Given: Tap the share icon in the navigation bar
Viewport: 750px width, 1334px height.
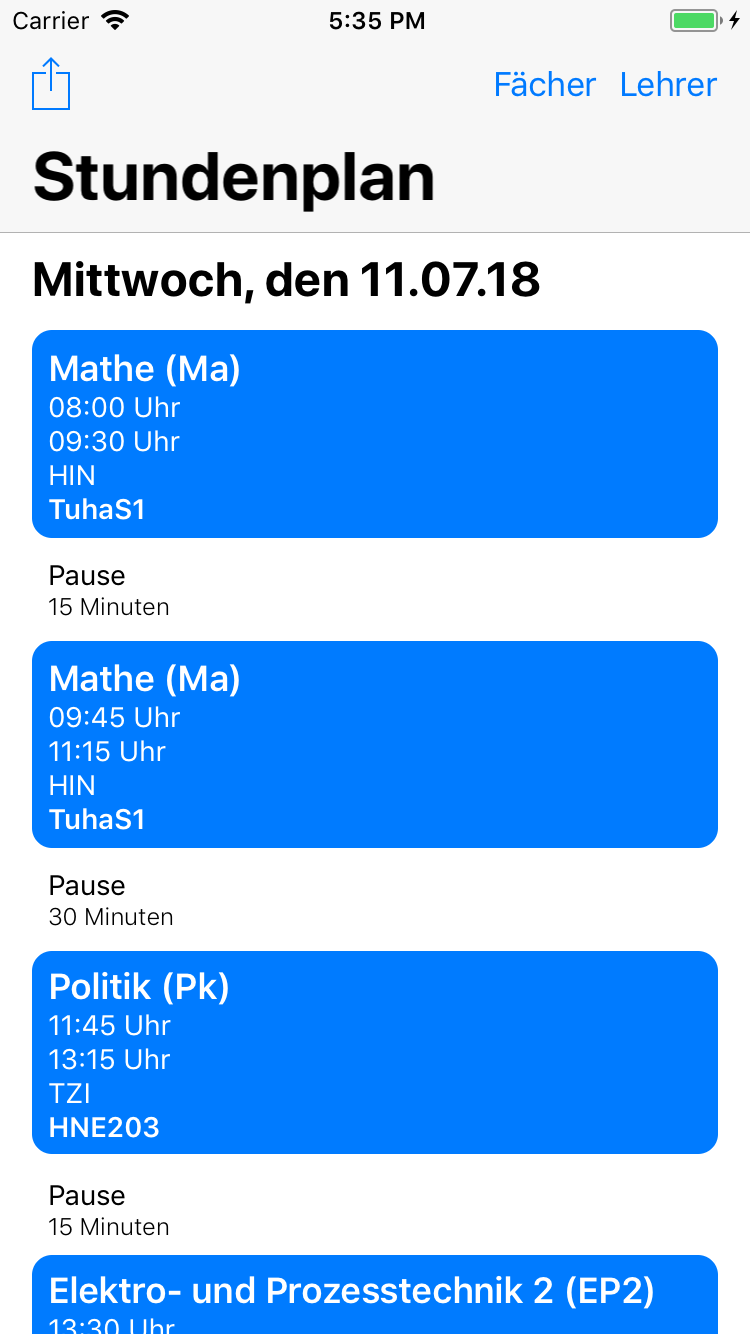Looking at the screenshot, I should pyautogui.click(x=51, y=85).
